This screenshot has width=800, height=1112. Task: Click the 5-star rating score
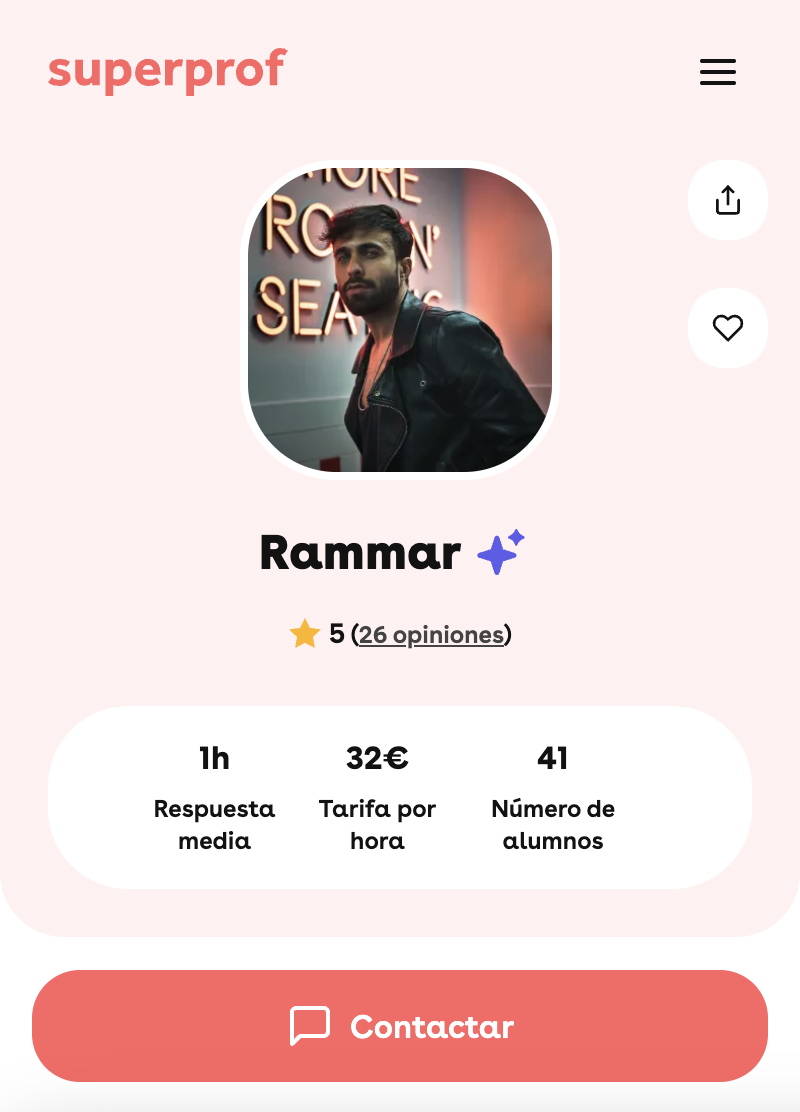pyautogui.click(x=337, y=634)
